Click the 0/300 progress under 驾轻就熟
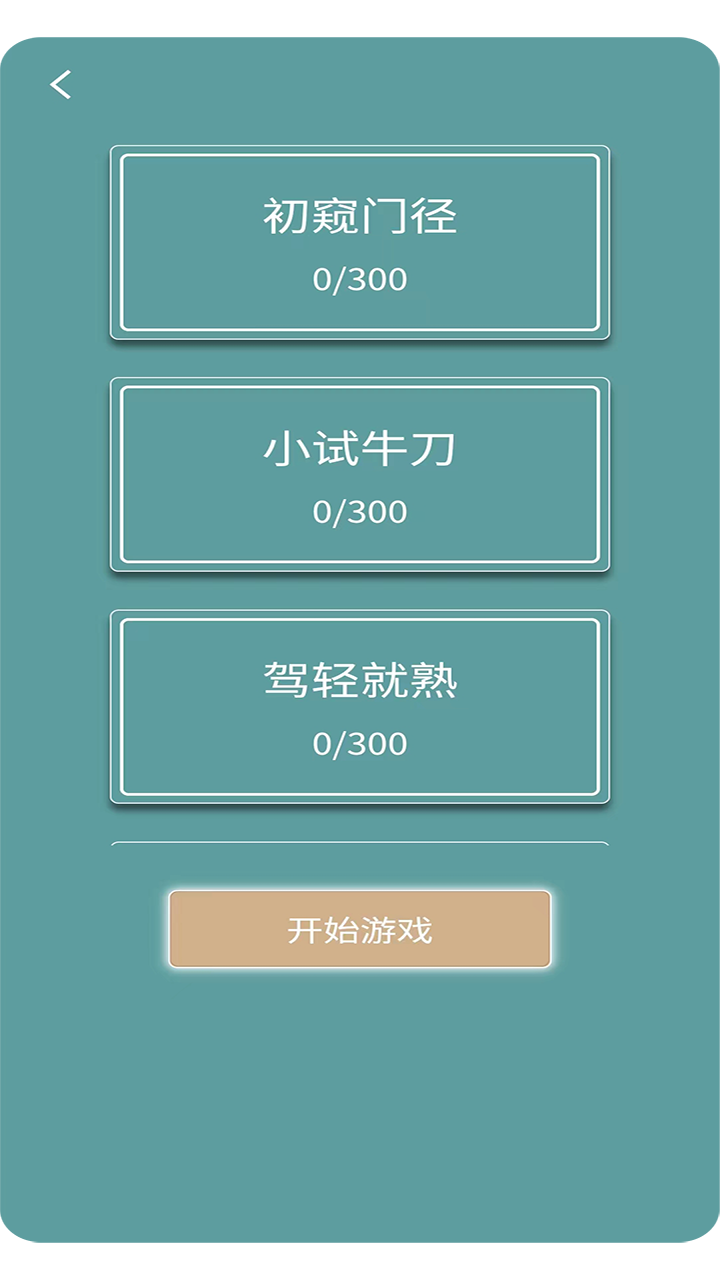Screen dimensions: 720x1280 click(360, 744)
